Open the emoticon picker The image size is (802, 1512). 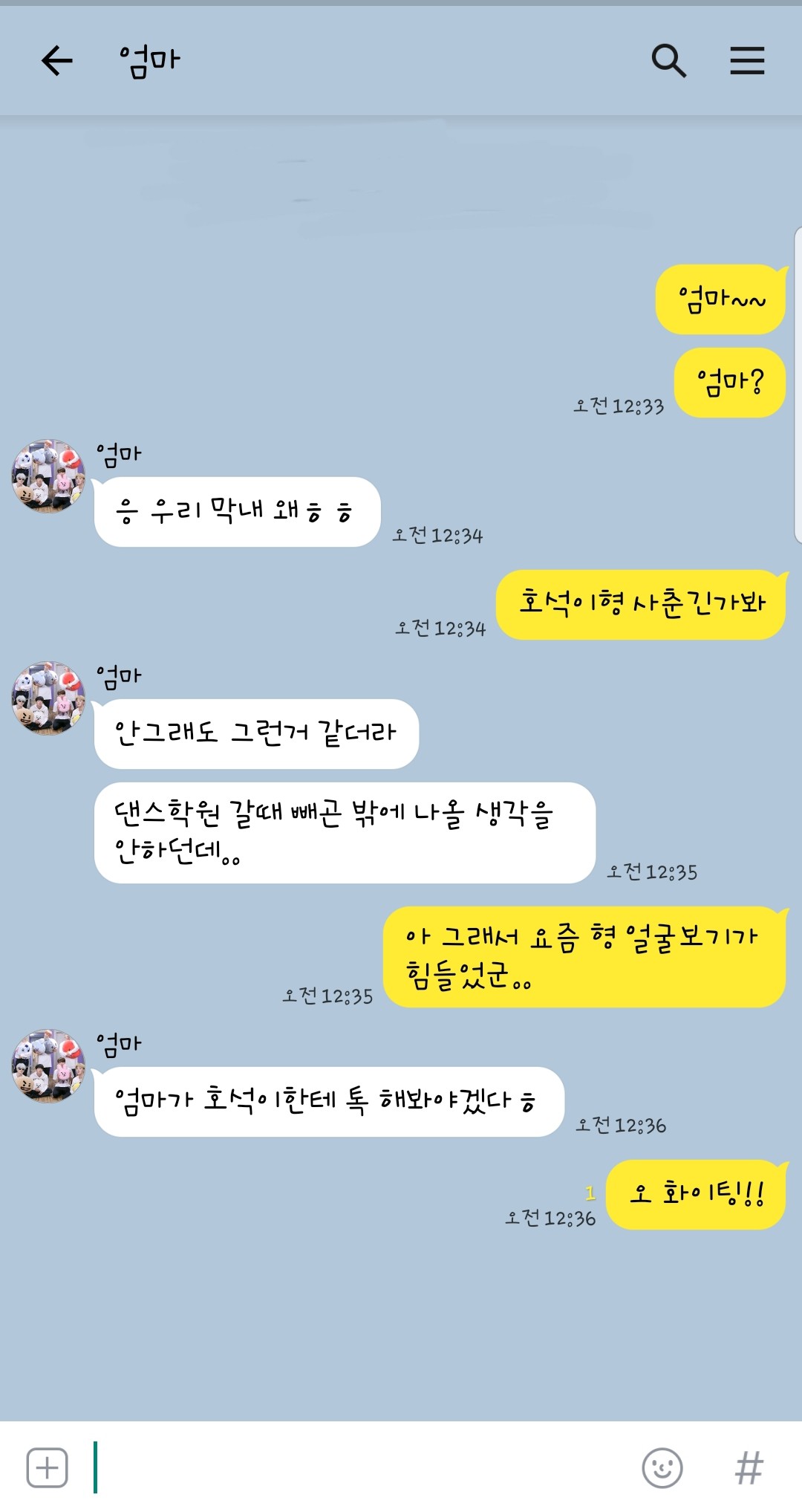coord(662,1467)
